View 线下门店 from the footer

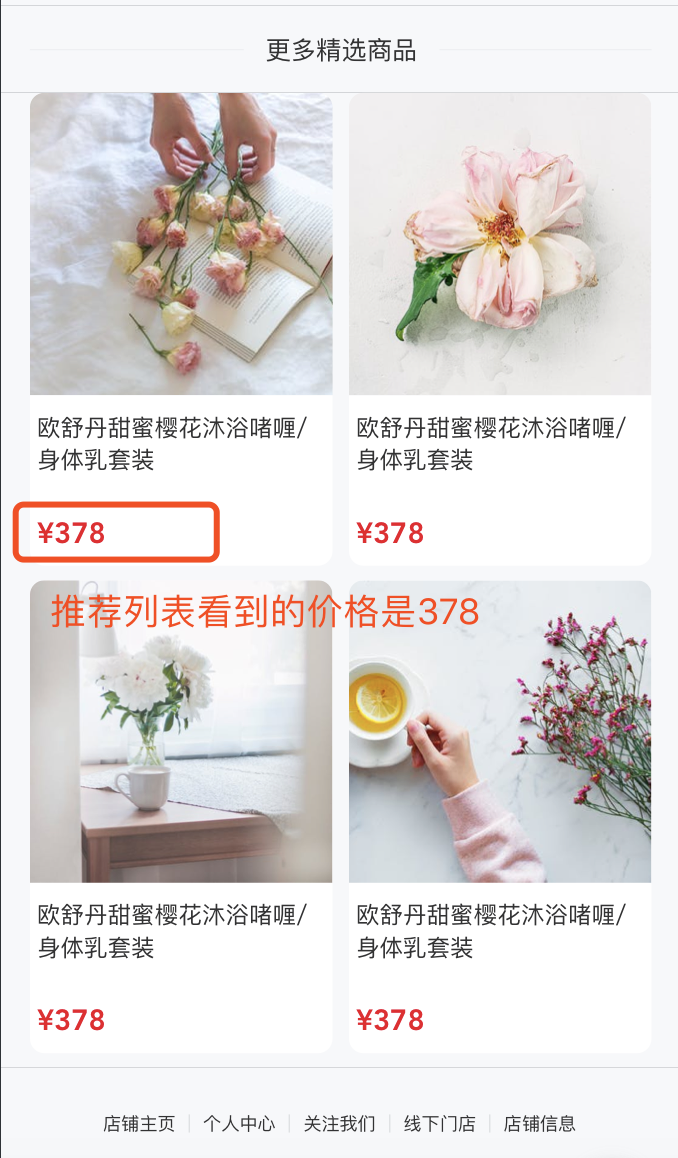click(440, 1123)
